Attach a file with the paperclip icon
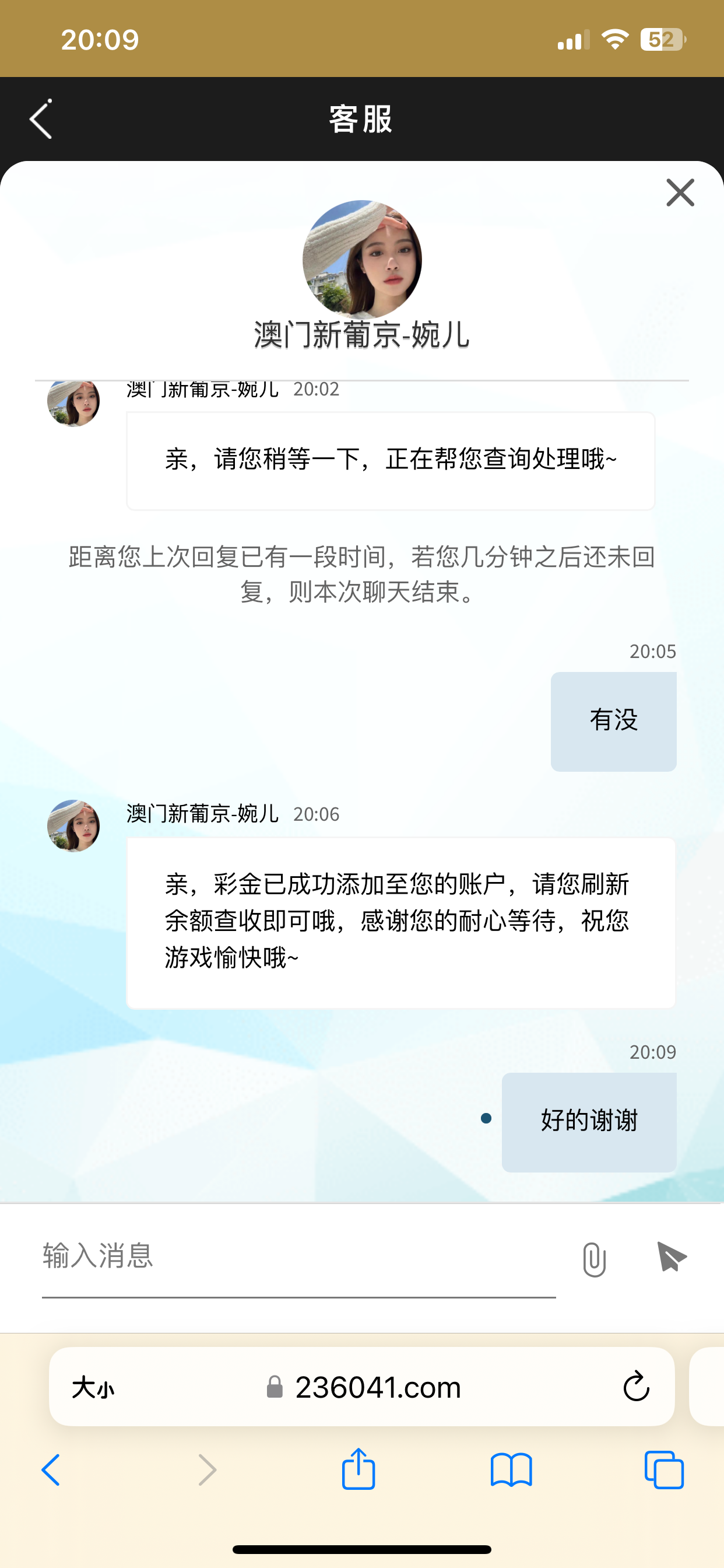Screen dimensions: 724x1568 594,1259
